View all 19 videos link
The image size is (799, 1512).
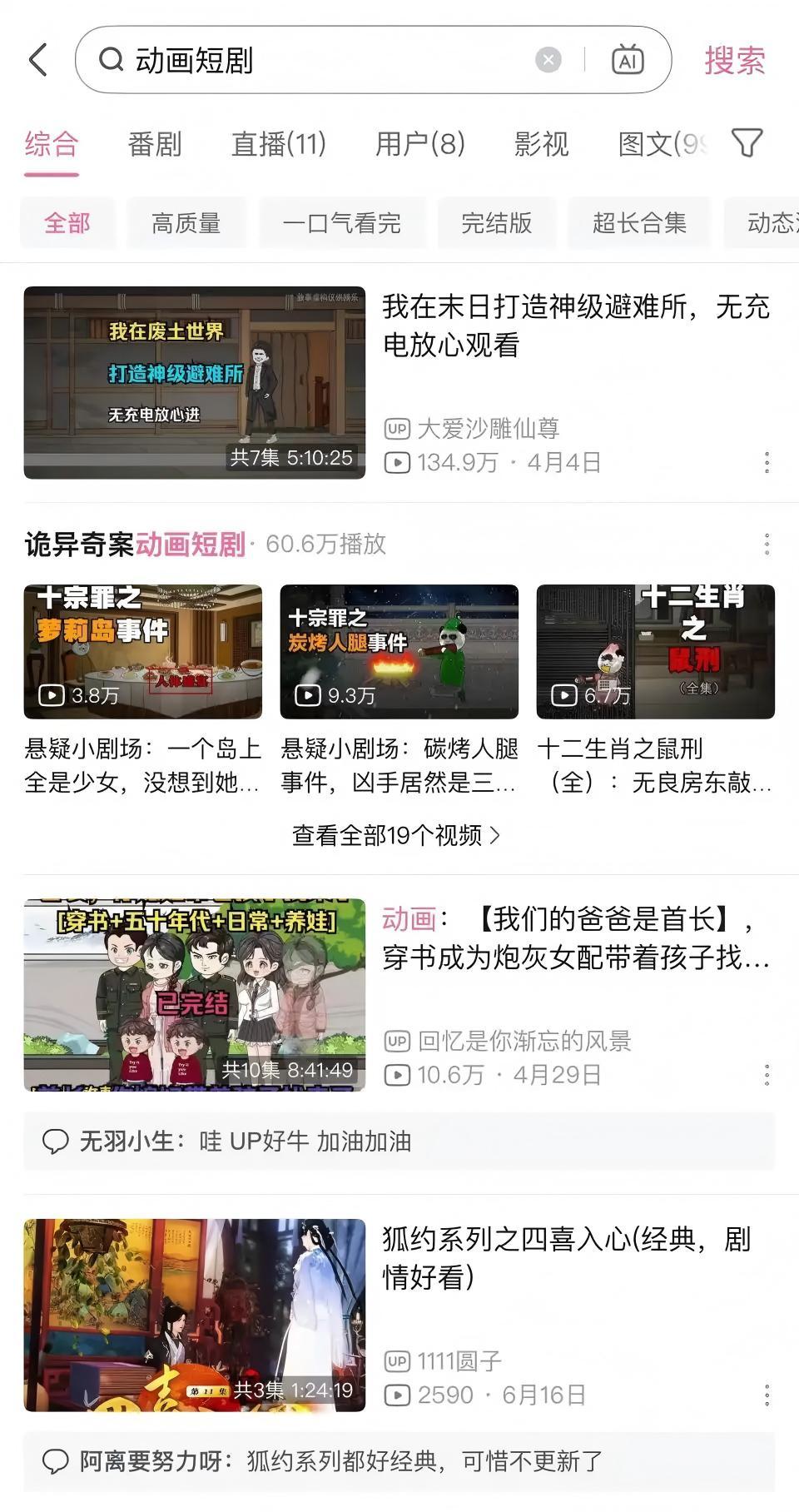click(396, 835)
